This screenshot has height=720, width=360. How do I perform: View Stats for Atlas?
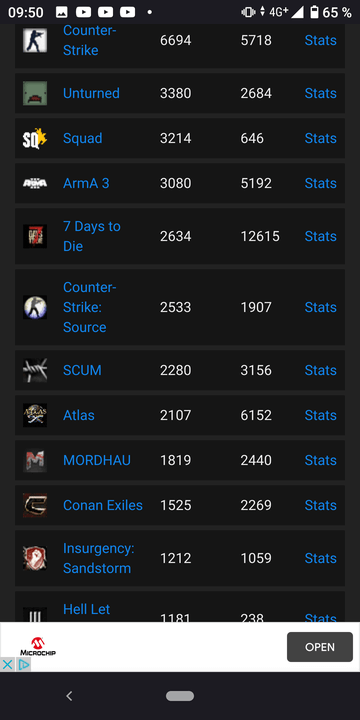pos(321,415)
